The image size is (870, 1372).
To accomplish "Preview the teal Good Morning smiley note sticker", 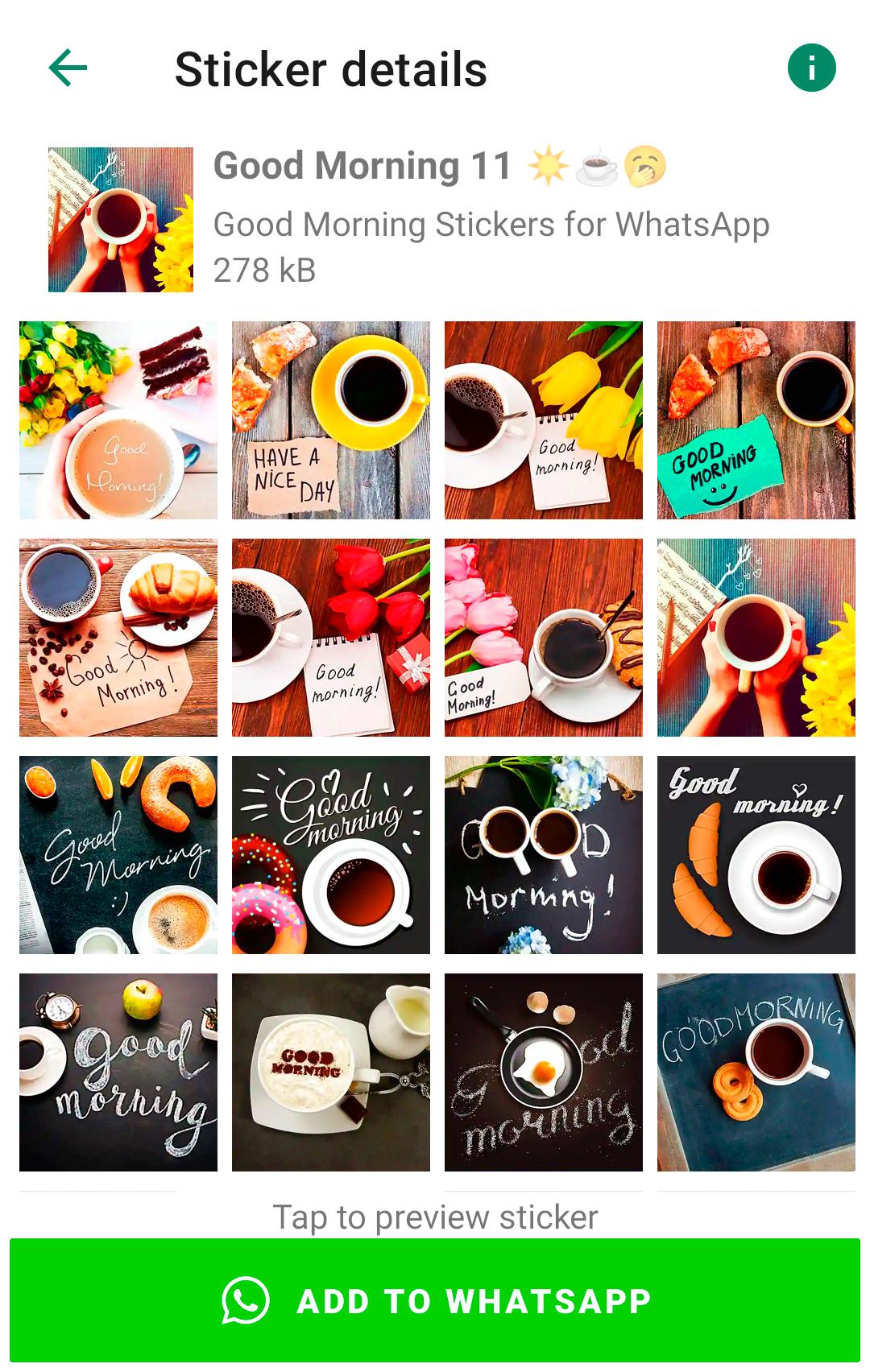I will (756, 420).
